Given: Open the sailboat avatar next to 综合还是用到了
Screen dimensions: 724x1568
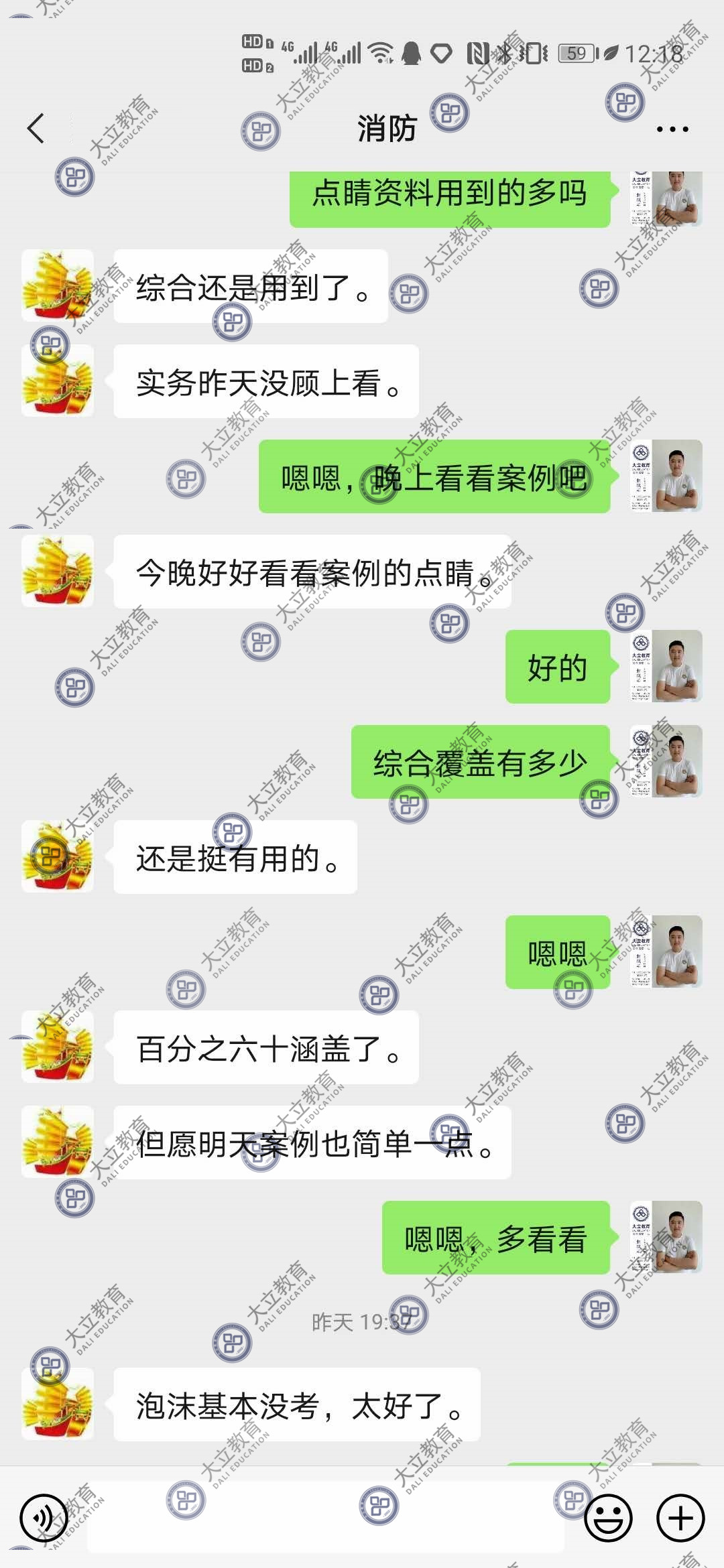Looking at the screenshot, I should [x=58, y=286].
